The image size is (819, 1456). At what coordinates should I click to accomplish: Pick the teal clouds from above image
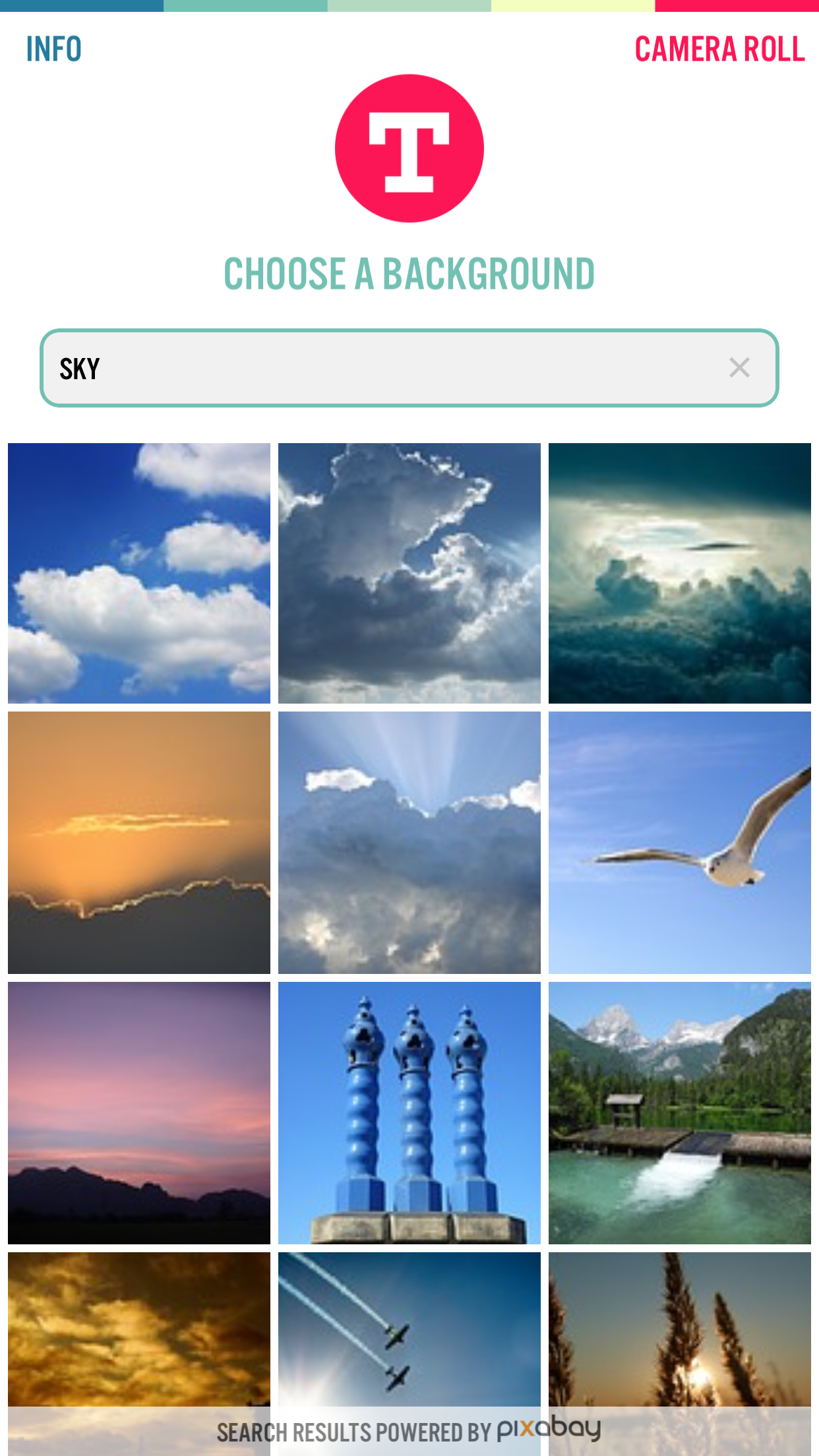point(679,573)
